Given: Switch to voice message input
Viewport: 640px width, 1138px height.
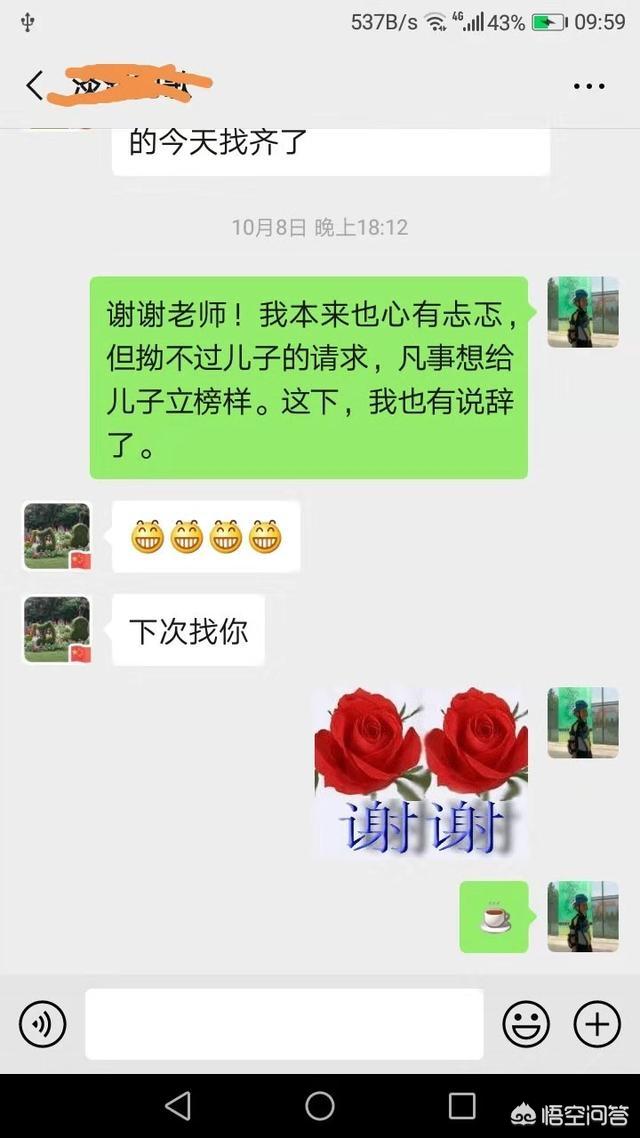Looking at the screenshot, I should (43, 1024).
